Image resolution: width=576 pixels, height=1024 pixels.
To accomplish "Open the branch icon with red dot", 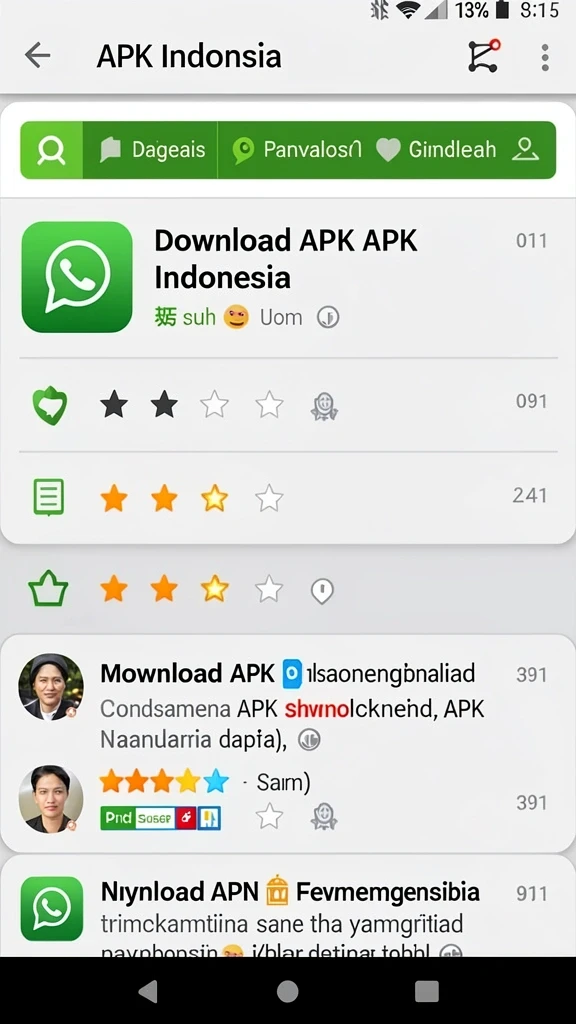I will point(484,56).
